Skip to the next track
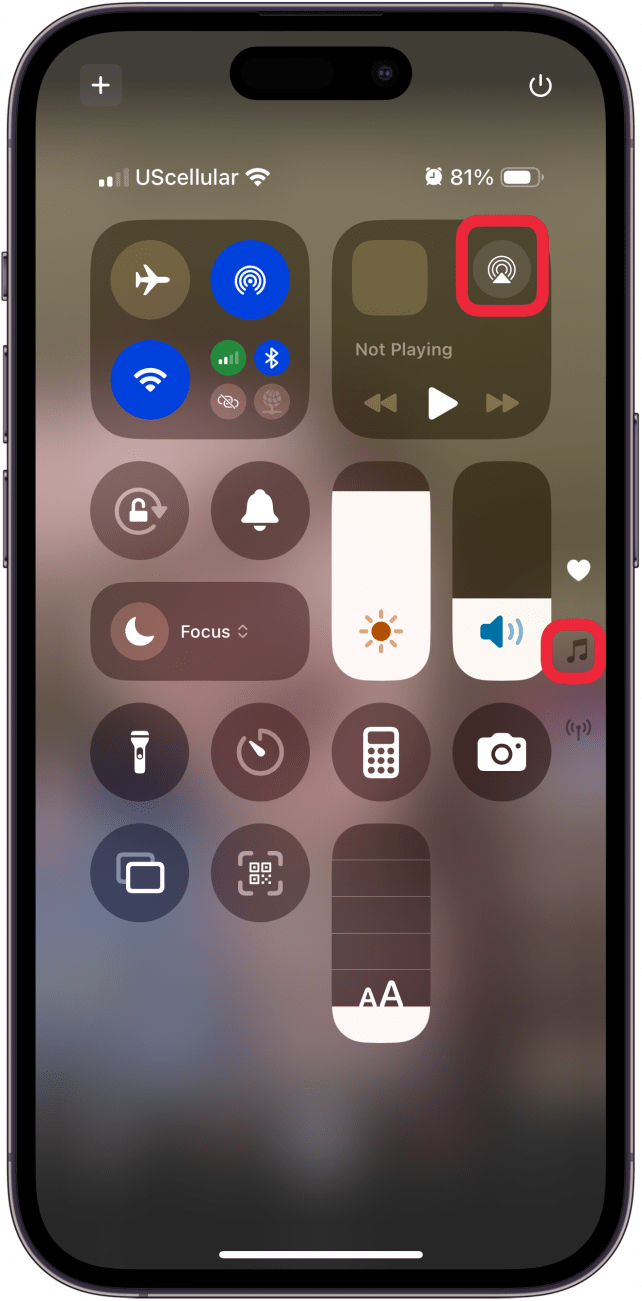Screen dimensions: 642x1301 (502, 403)
